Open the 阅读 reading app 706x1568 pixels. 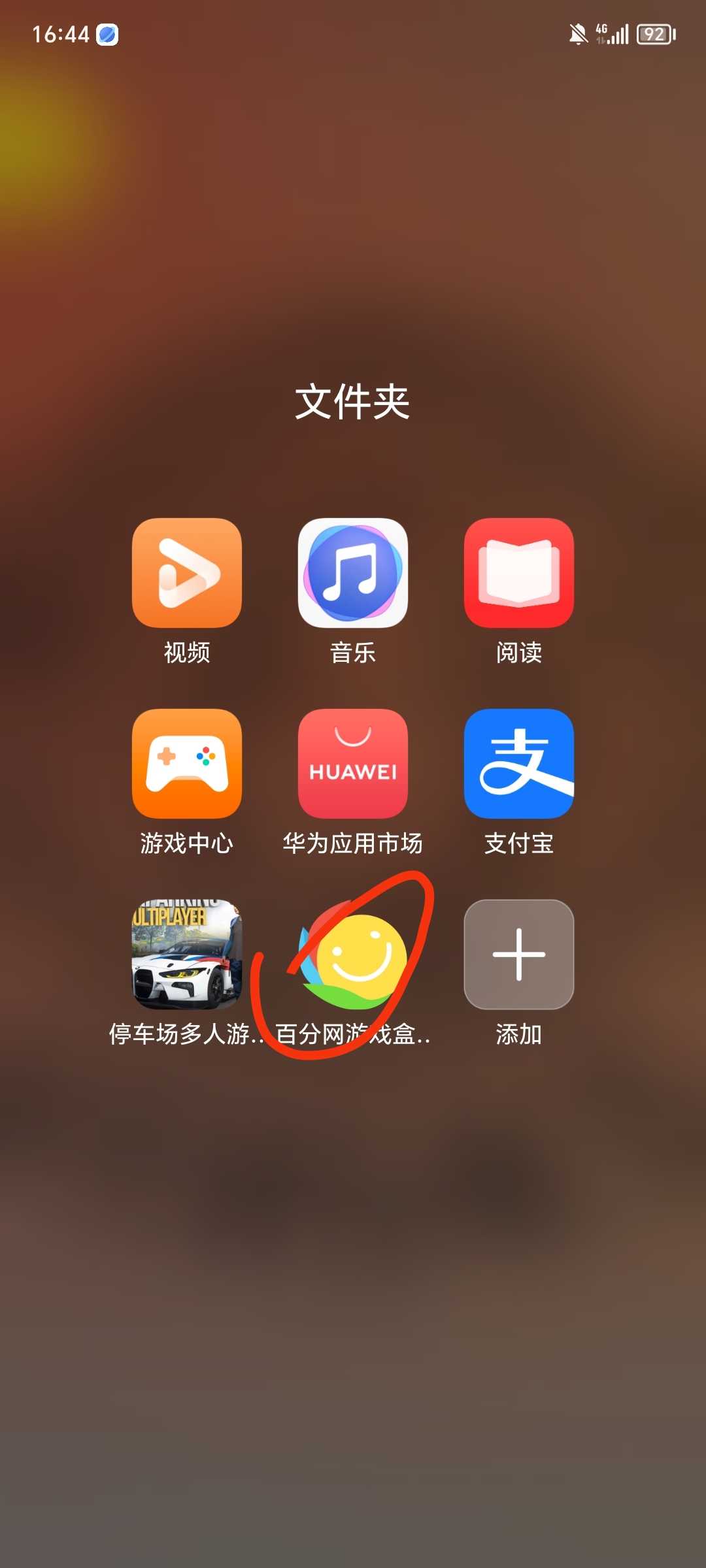[519, 573]
